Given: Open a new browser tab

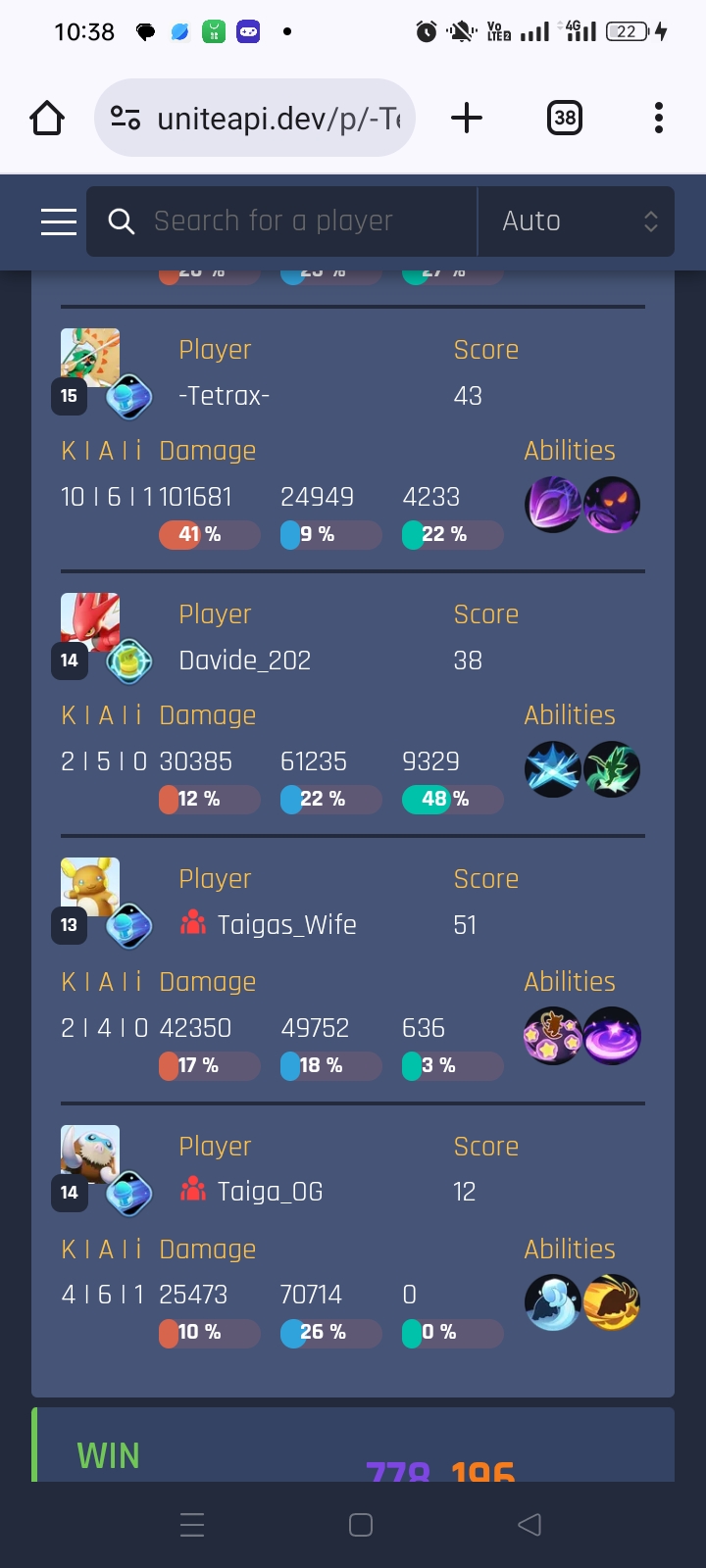Looking at the screenshot, I should 467,119.
